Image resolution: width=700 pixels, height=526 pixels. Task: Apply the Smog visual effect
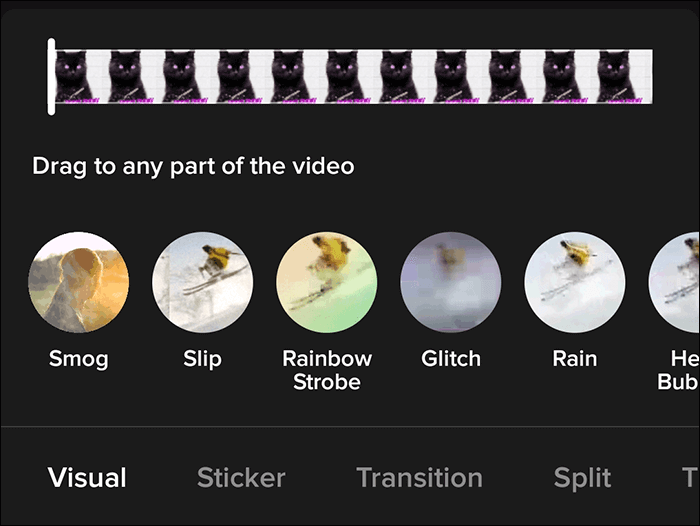(x=79, y=283)
